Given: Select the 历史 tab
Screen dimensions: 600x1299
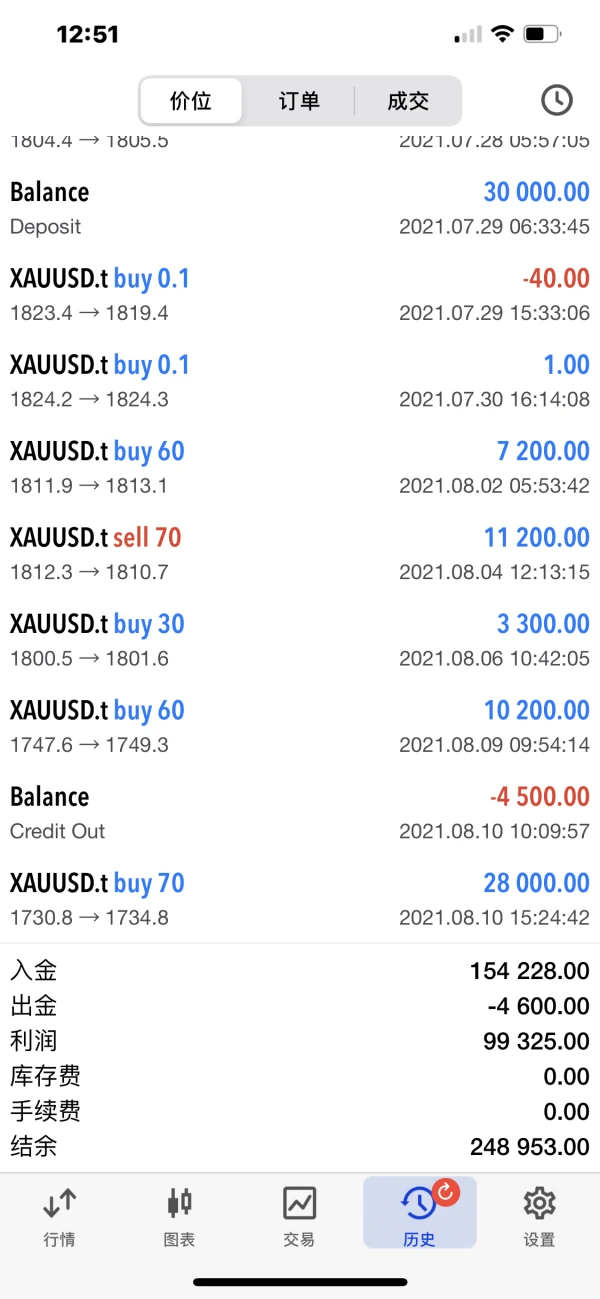Looking at the screenshot, I should tap(419, 1214).
